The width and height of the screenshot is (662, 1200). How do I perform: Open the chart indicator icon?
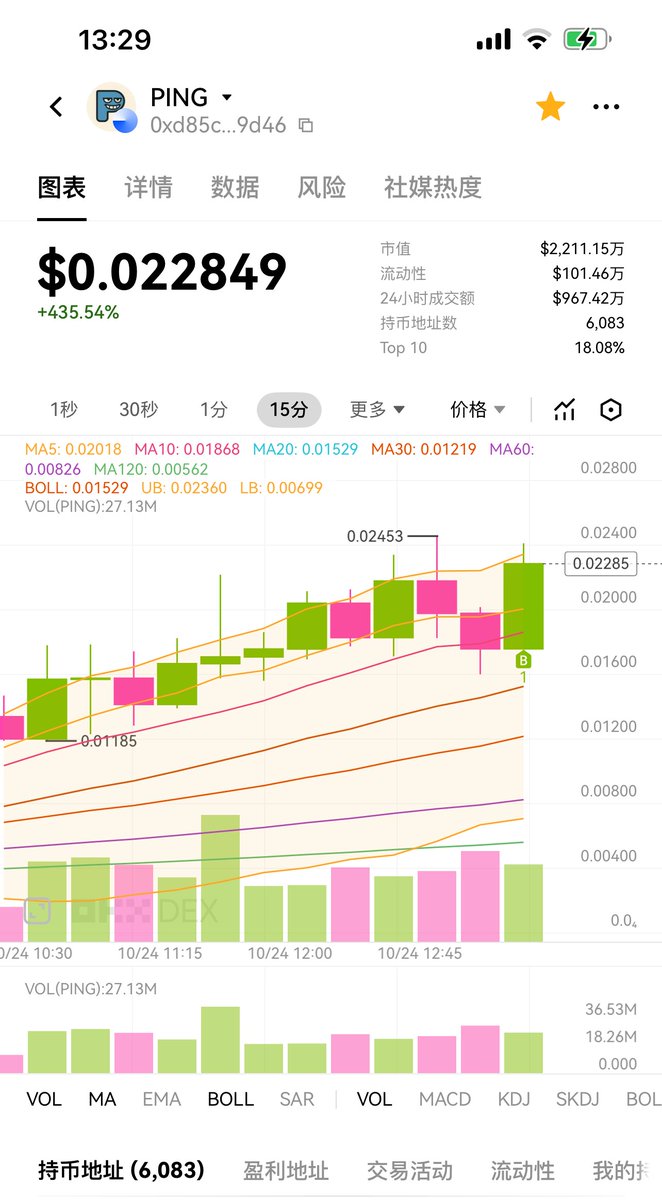point(565,409)
